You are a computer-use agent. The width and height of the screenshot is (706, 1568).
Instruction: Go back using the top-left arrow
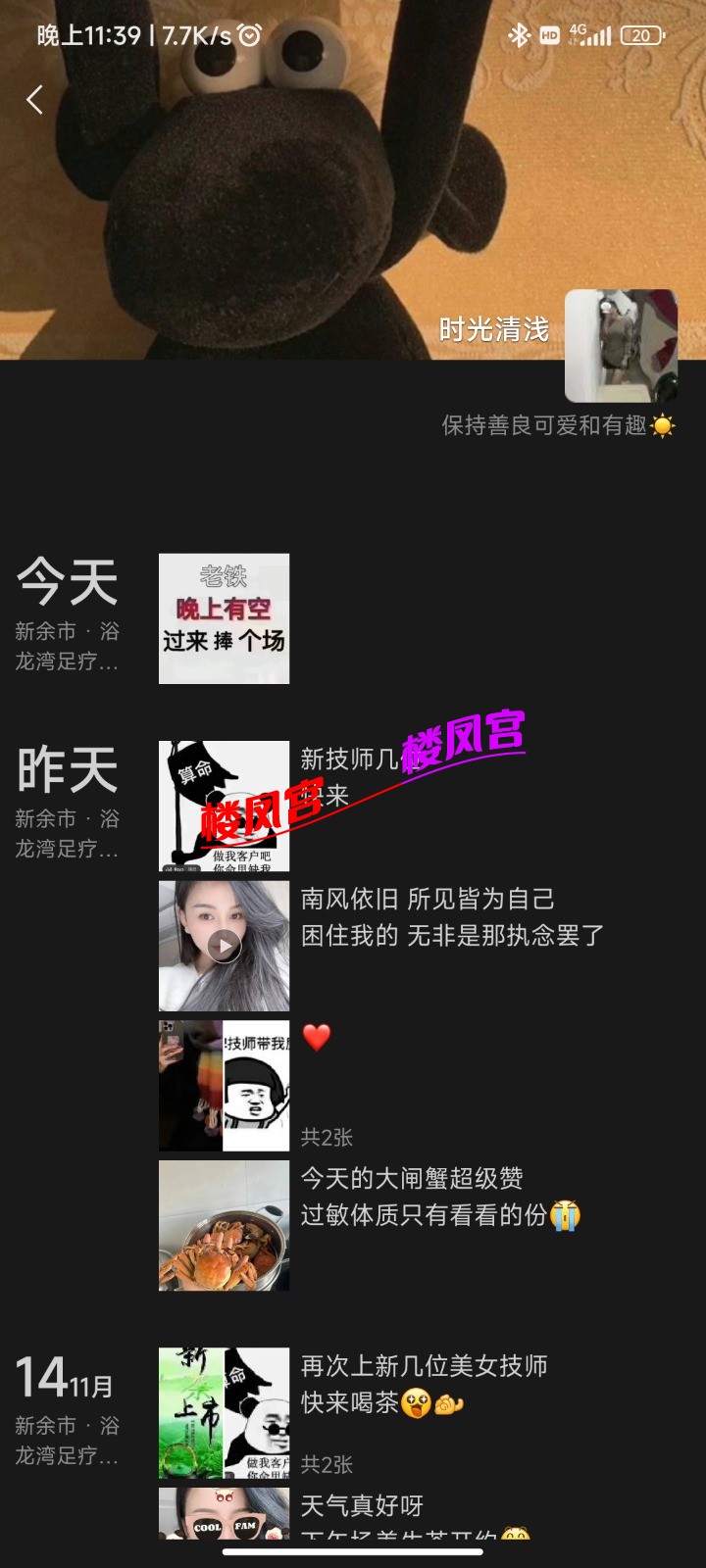tap(35, 99)
